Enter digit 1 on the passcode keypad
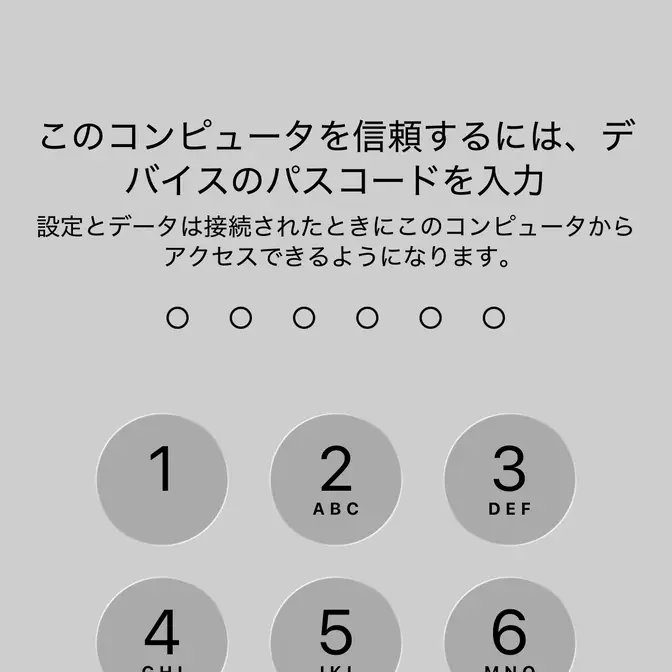The image size is (672, 672). (162, 479)
